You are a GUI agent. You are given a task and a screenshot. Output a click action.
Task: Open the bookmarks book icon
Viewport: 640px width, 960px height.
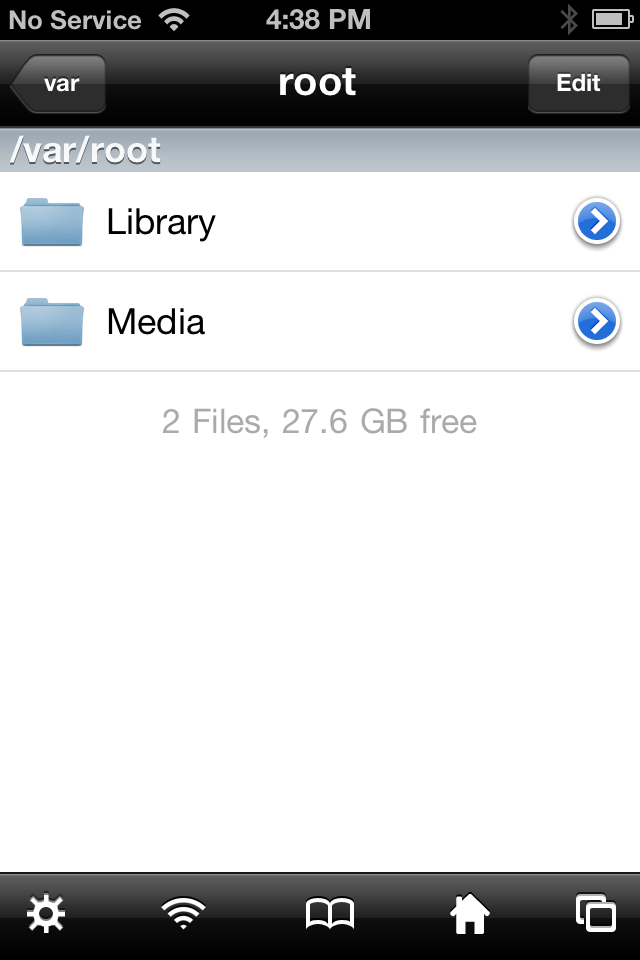point(329,913)
